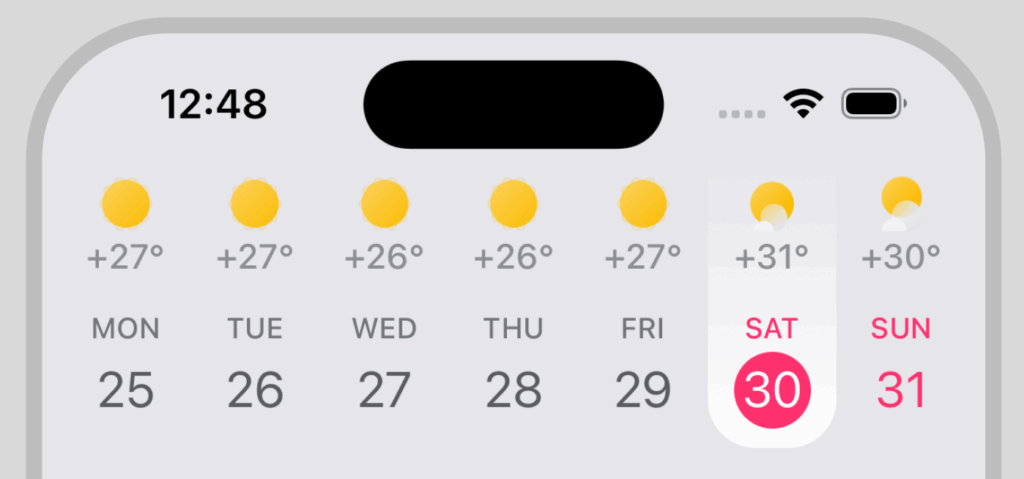Select Tuesday 26 in the week strip
Screen dimensions: 1024x479
point(255,389)
